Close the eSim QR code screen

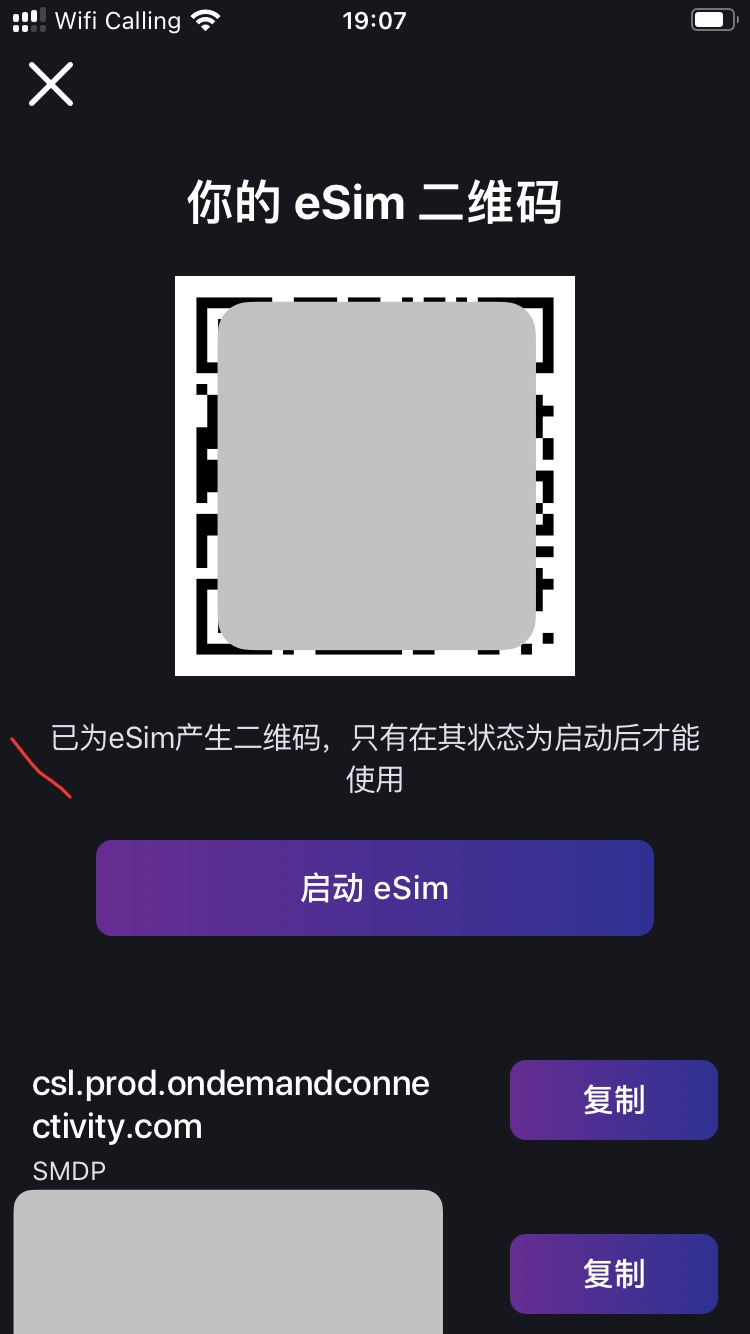[x=50, y=84]
